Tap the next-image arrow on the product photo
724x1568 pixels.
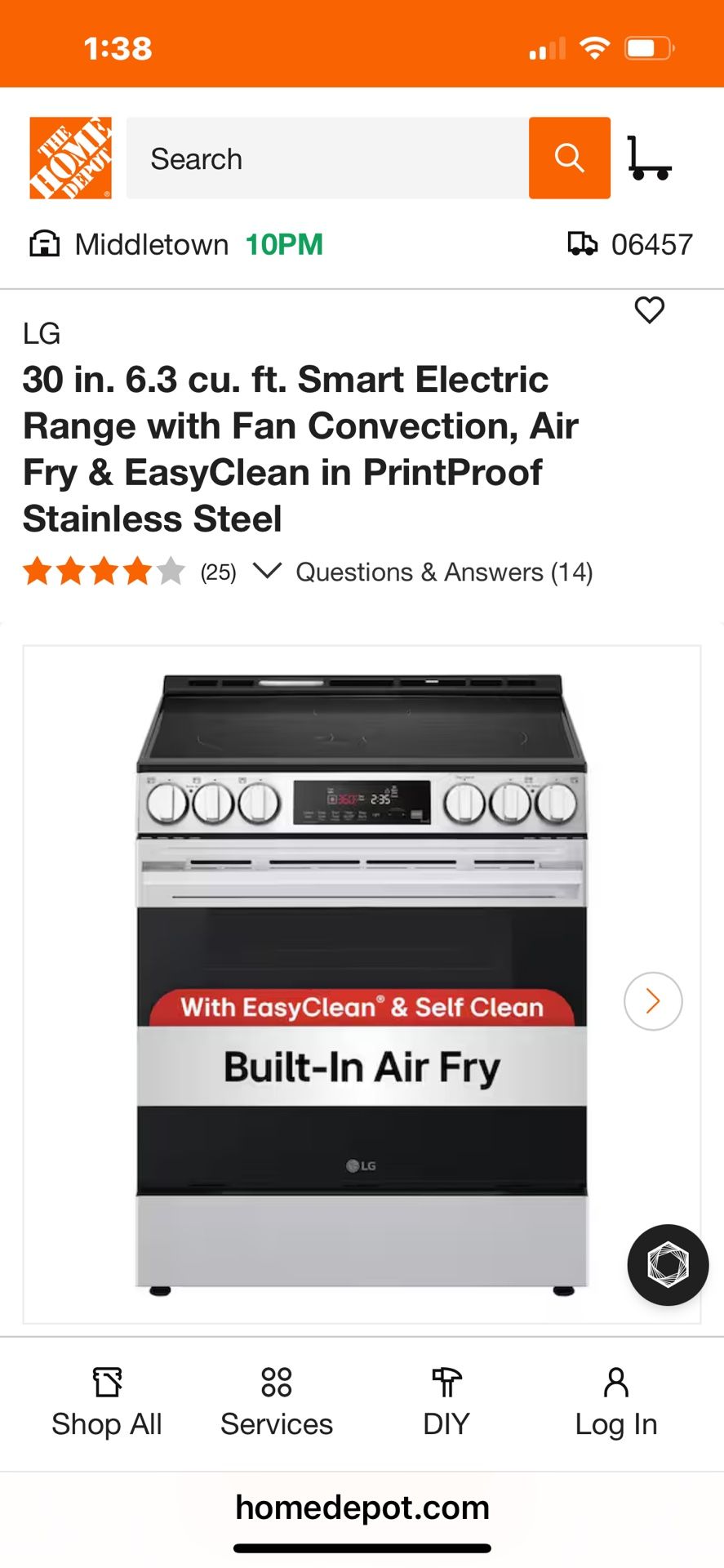652,1000
